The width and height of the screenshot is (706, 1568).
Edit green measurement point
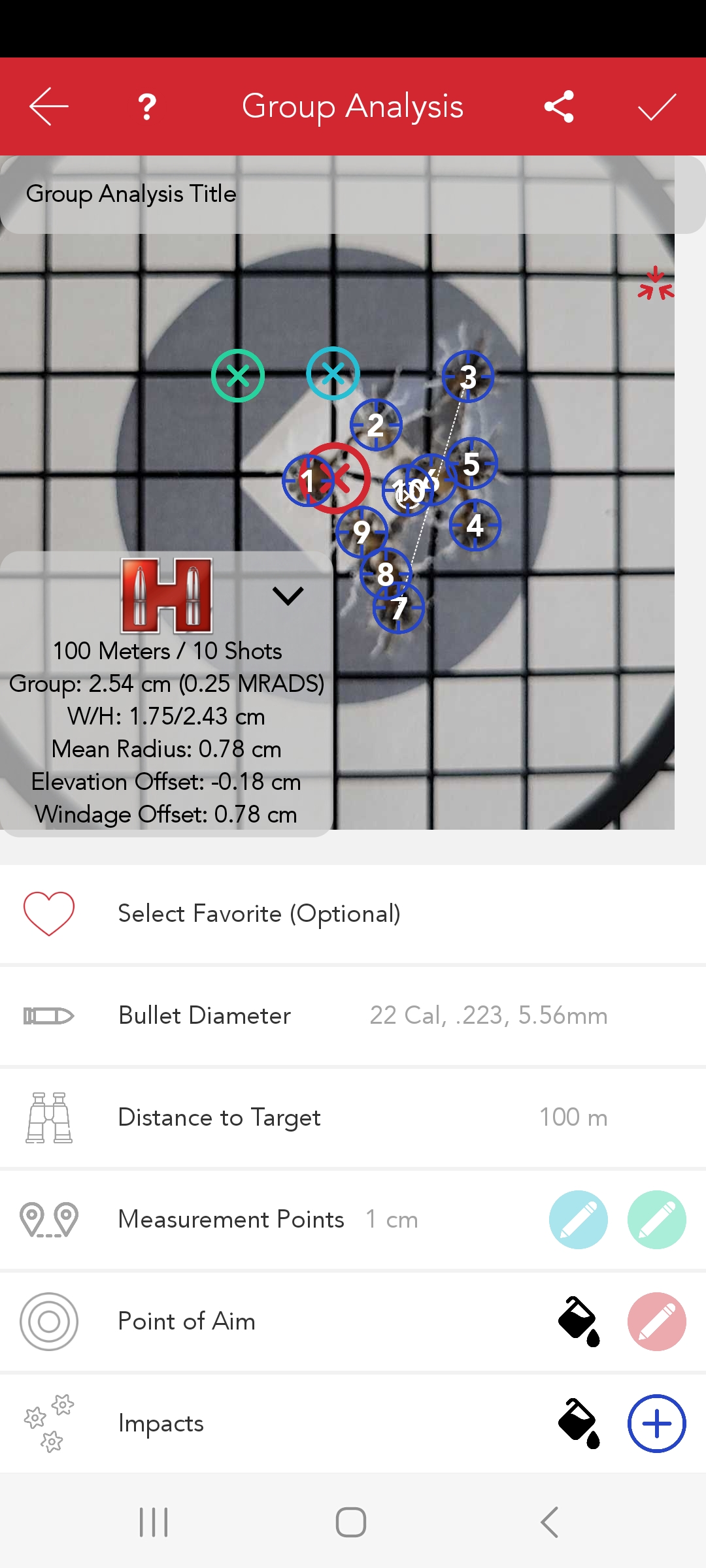coord(656,1219)
